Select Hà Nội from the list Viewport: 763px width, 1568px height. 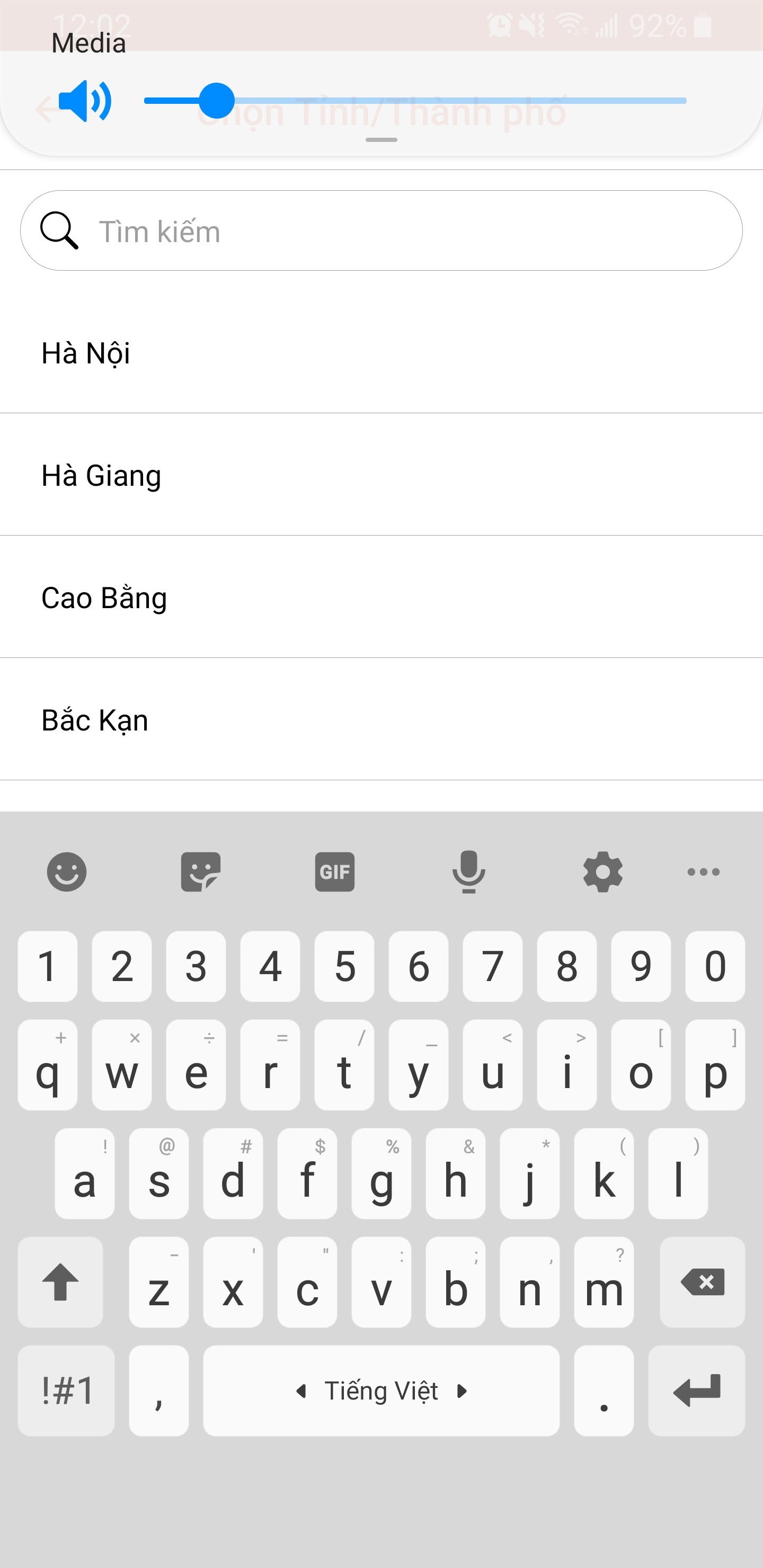tap(381, 353)
